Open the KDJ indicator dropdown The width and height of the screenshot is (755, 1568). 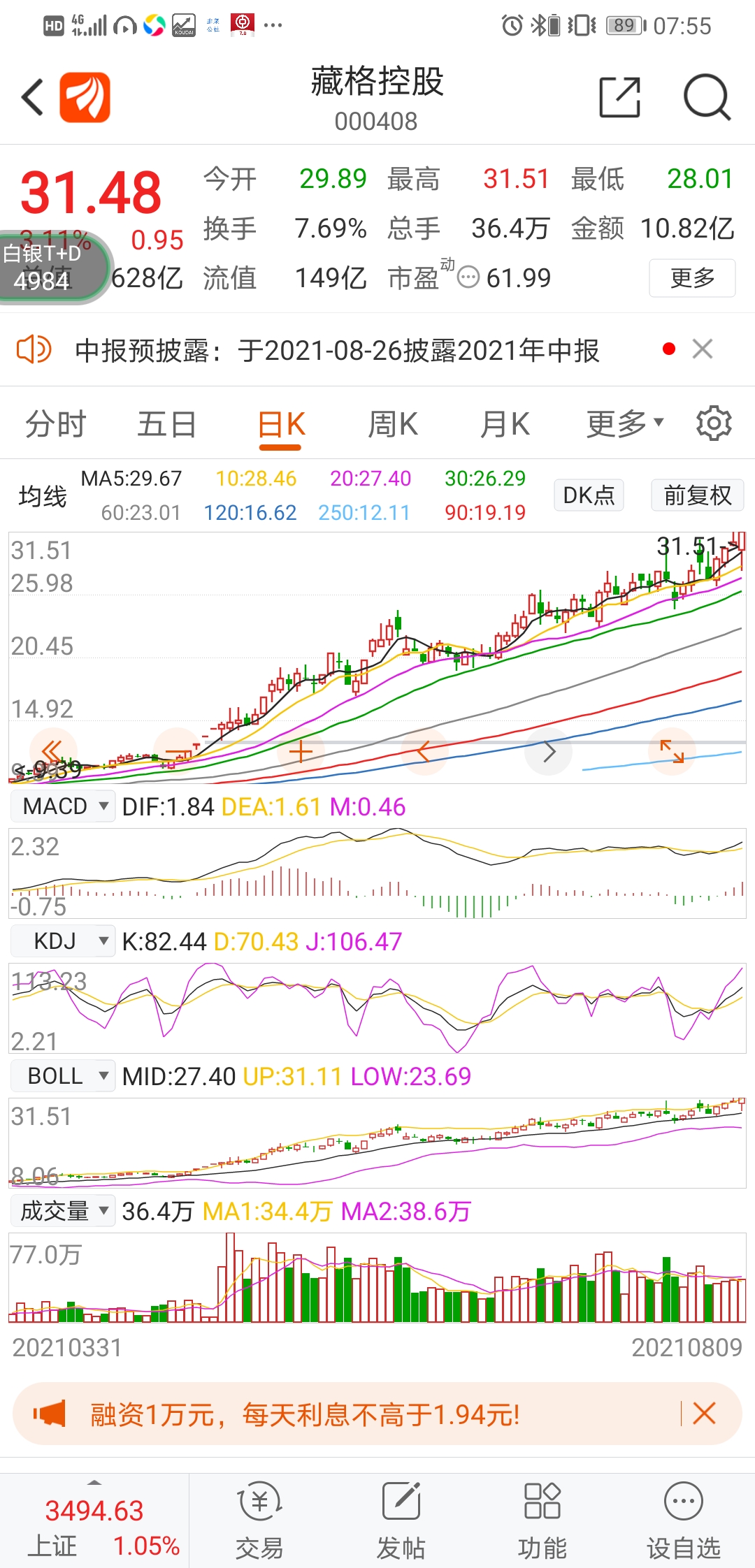pyautogui.click(x=63, y=941)
